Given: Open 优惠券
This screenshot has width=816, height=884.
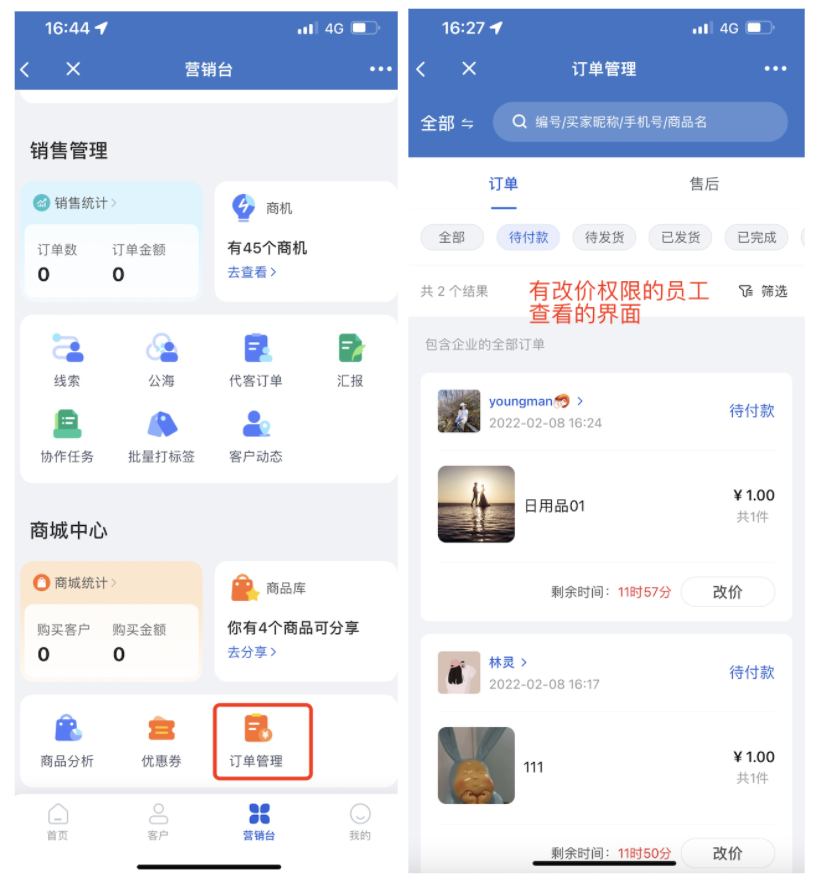Looking at the screenshot, I should (161, 741).
